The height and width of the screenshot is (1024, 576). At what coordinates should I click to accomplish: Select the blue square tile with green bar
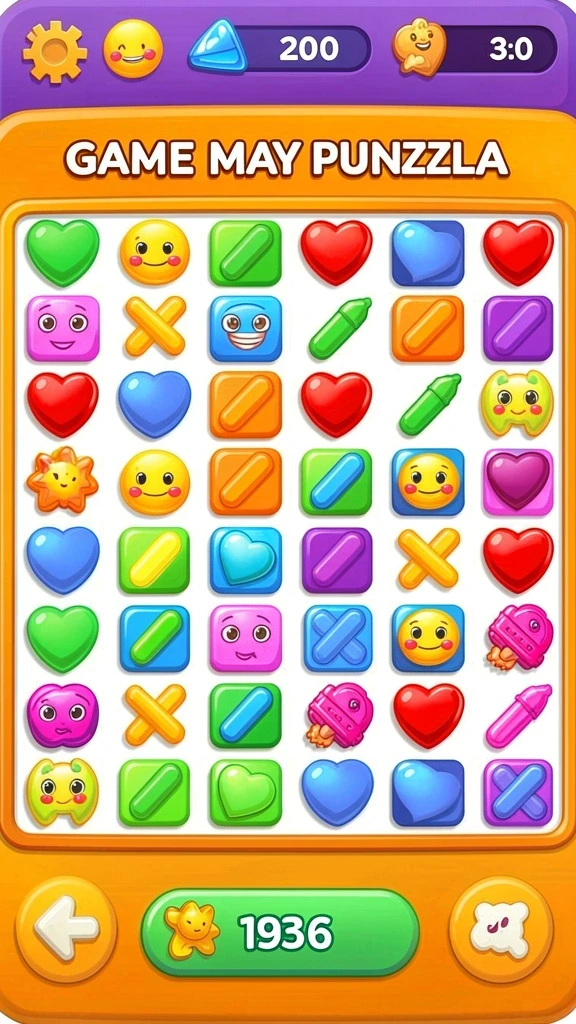pyautogui.click(x=154, y=638)
